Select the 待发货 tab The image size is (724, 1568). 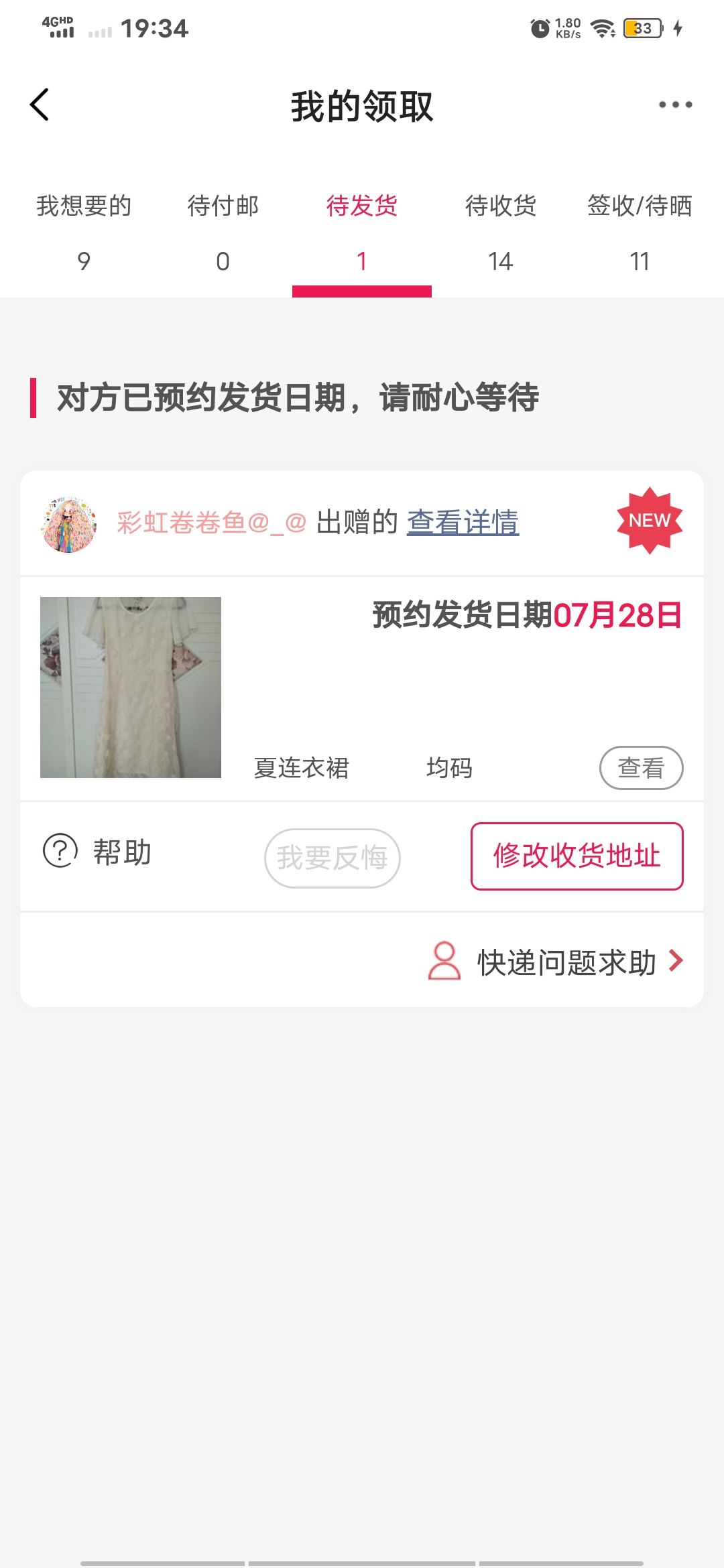pos(362,233)
